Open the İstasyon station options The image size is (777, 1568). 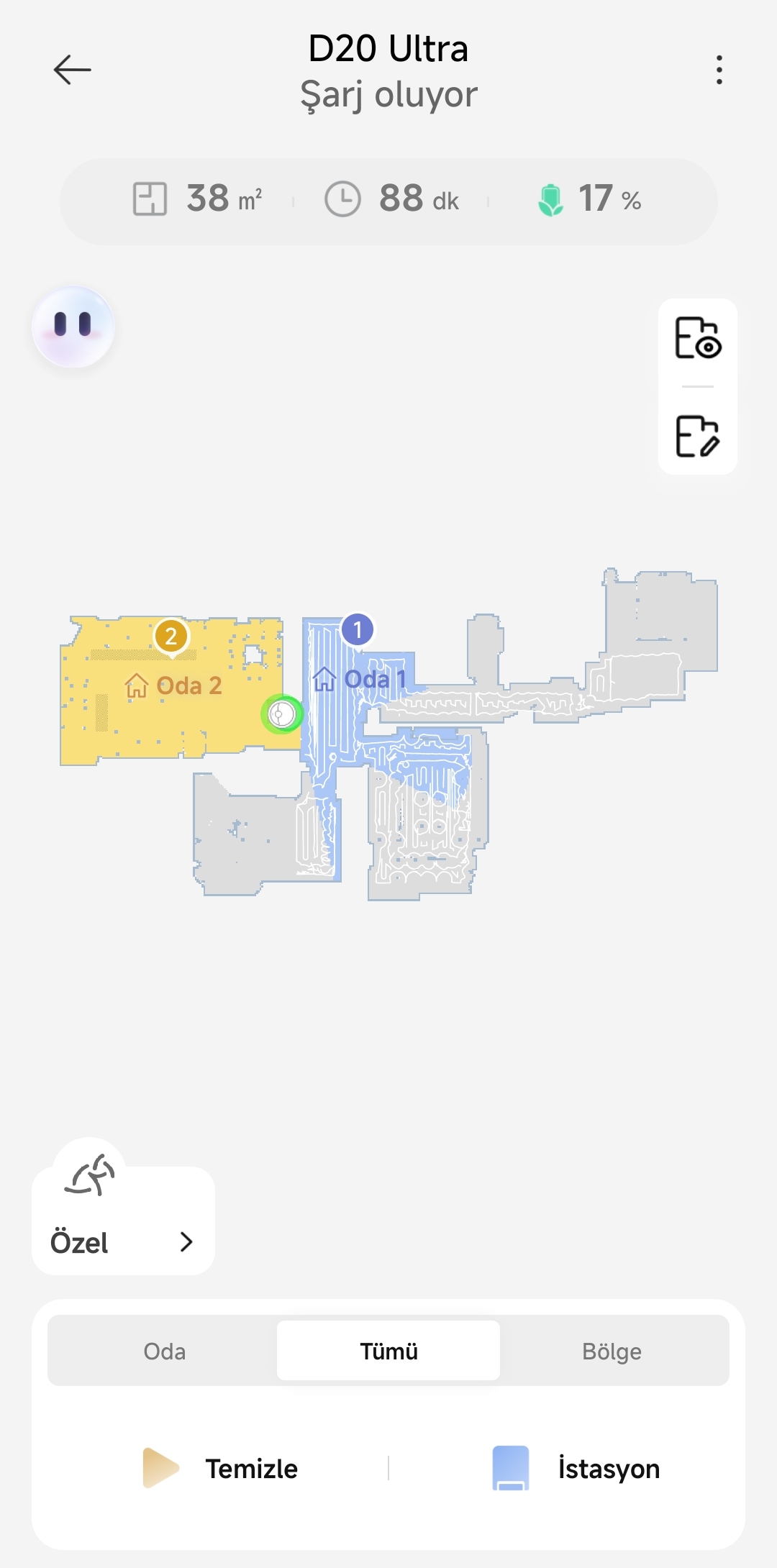click(576, 1468)
